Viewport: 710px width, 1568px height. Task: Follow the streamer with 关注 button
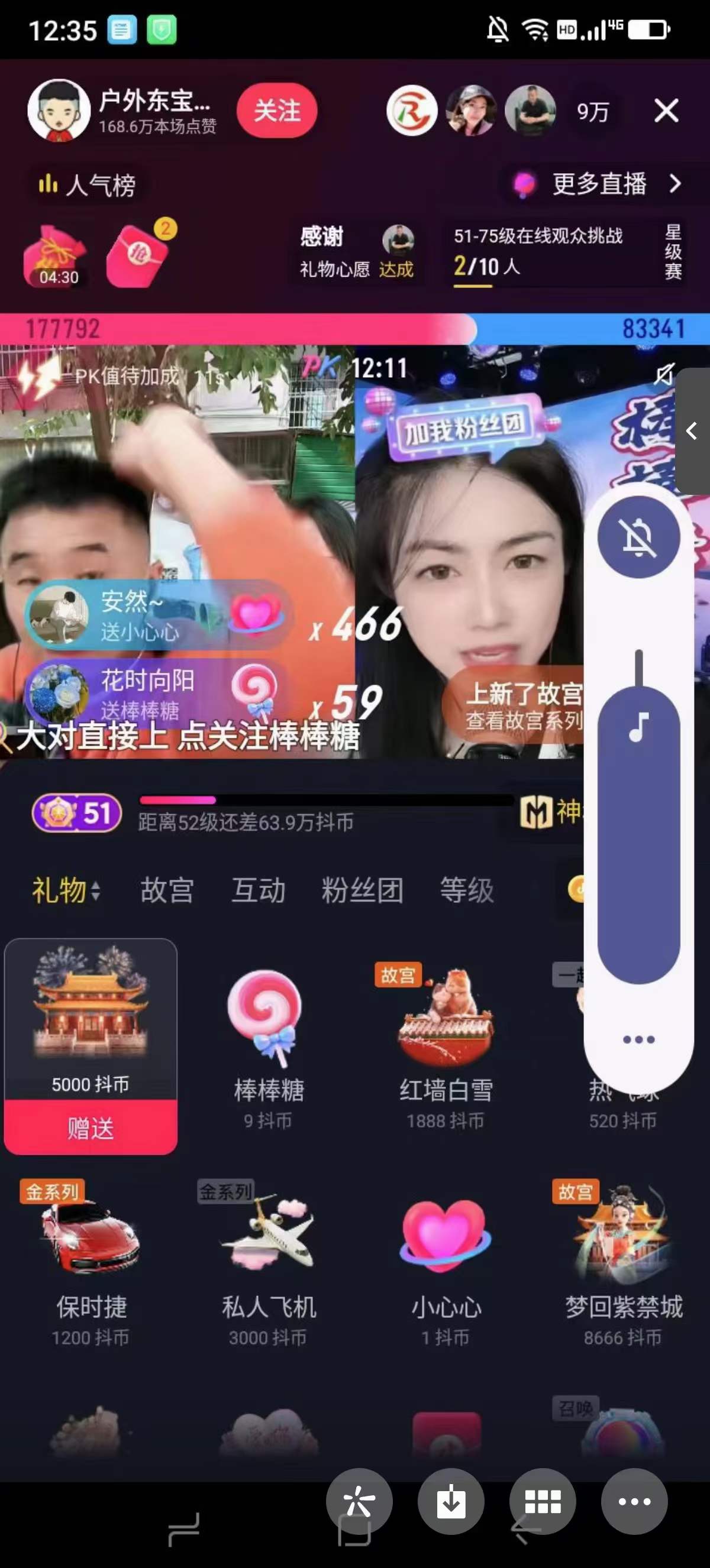[276, 111]
